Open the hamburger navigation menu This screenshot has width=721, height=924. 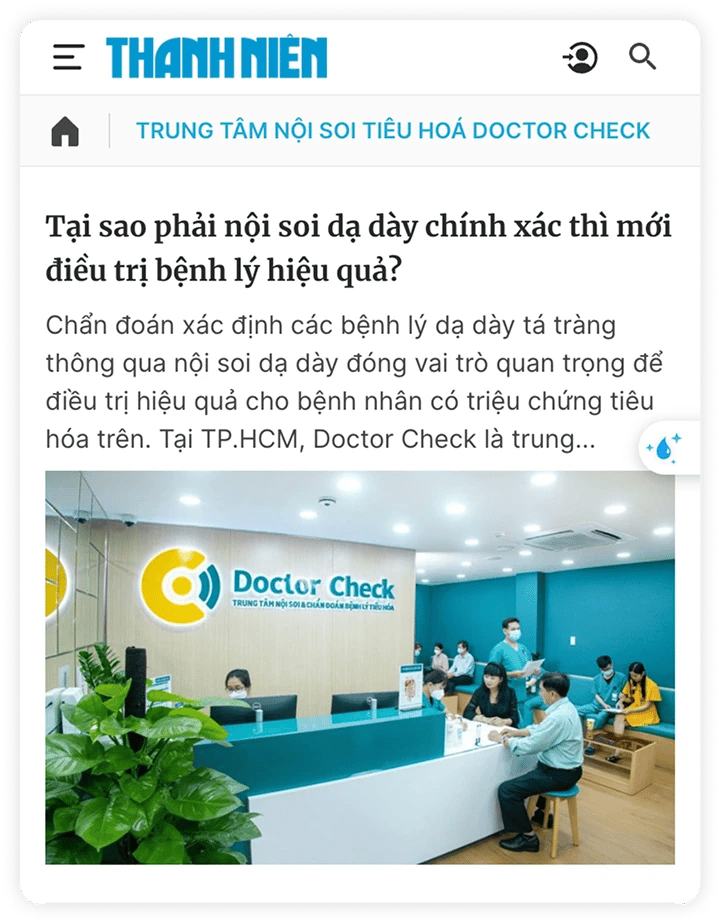[68, 58]
